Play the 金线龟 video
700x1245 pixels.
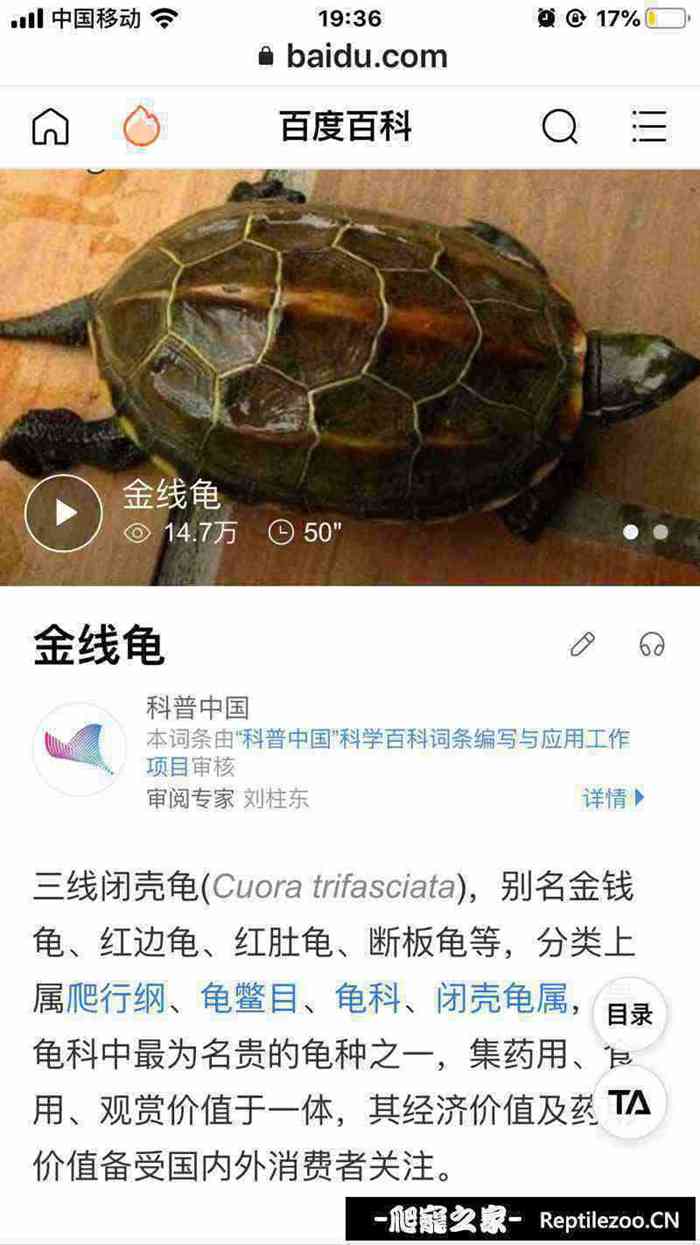point(64,513)
